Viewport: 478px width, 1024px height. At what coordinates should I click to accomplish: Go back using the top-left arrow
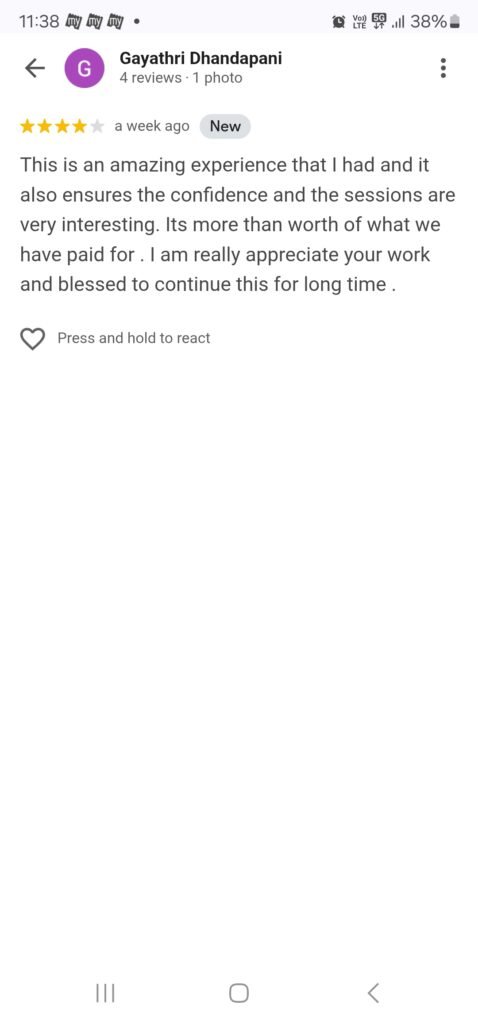tap(34, 68)
